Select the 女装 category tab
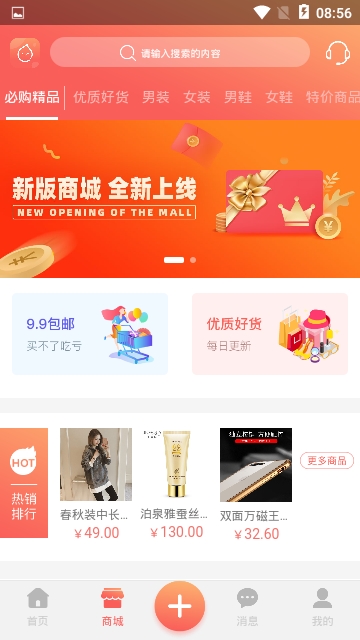 click(x=197, y=97)
